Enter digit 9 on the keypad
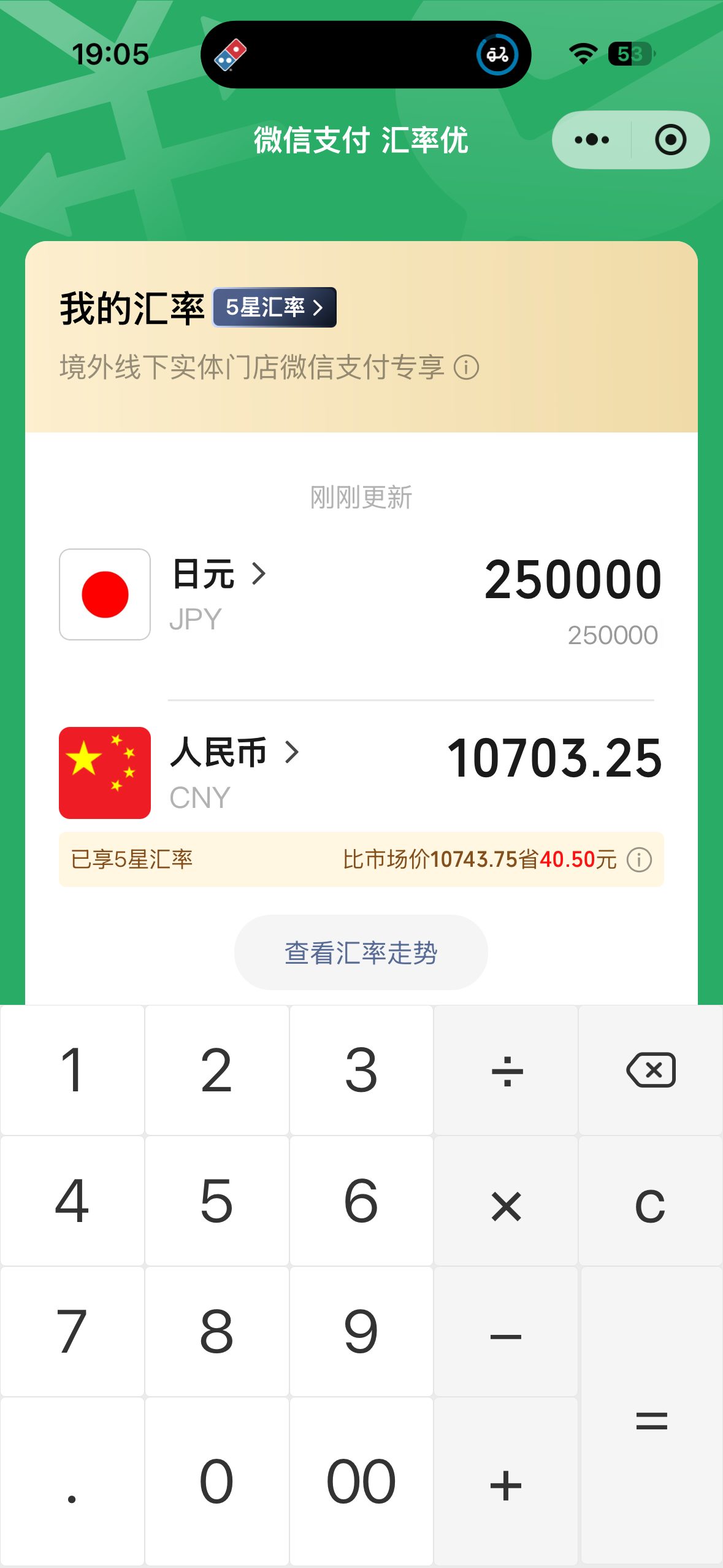Viewport: 723px width, 1568px height. coord(361,1332)
